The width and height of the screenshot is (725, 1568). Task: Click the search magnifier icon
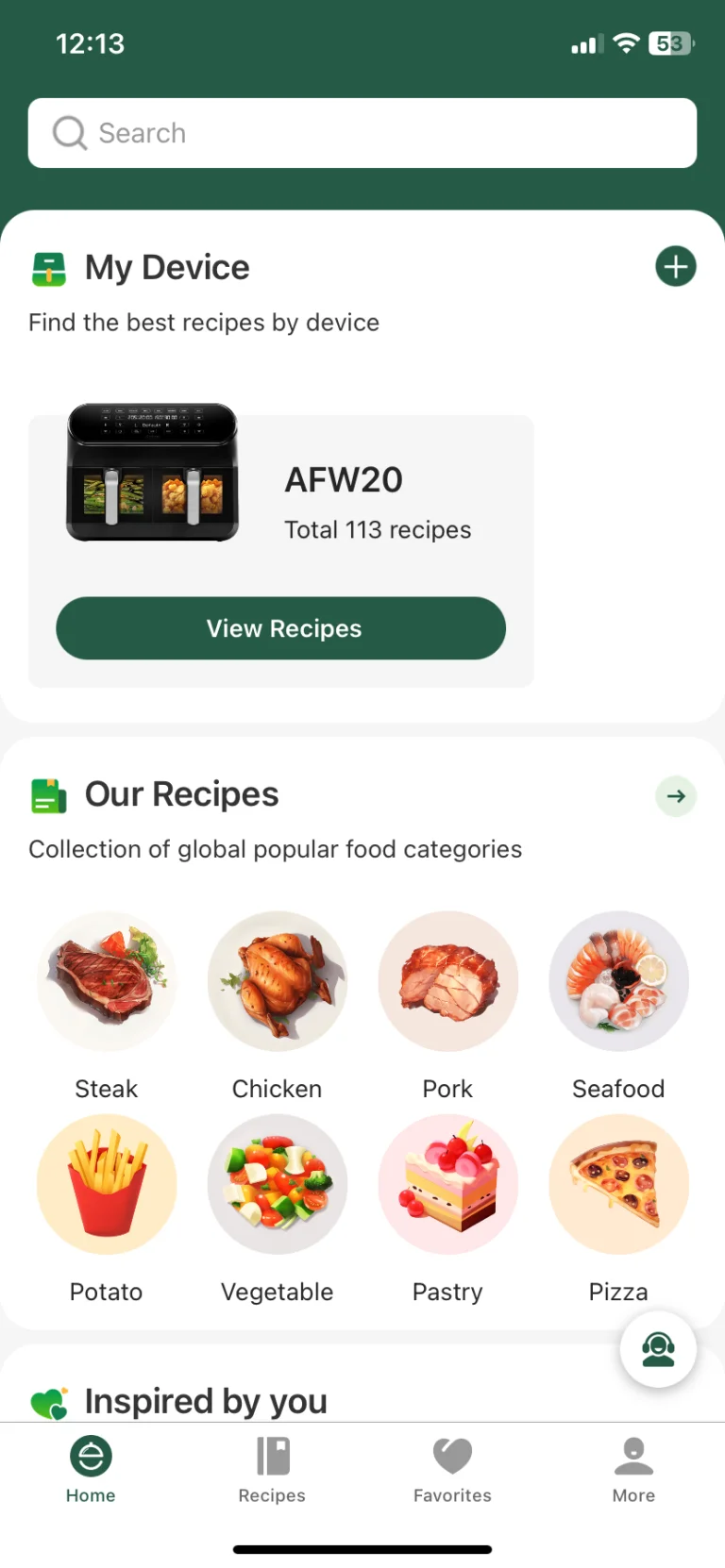point(69,133)
